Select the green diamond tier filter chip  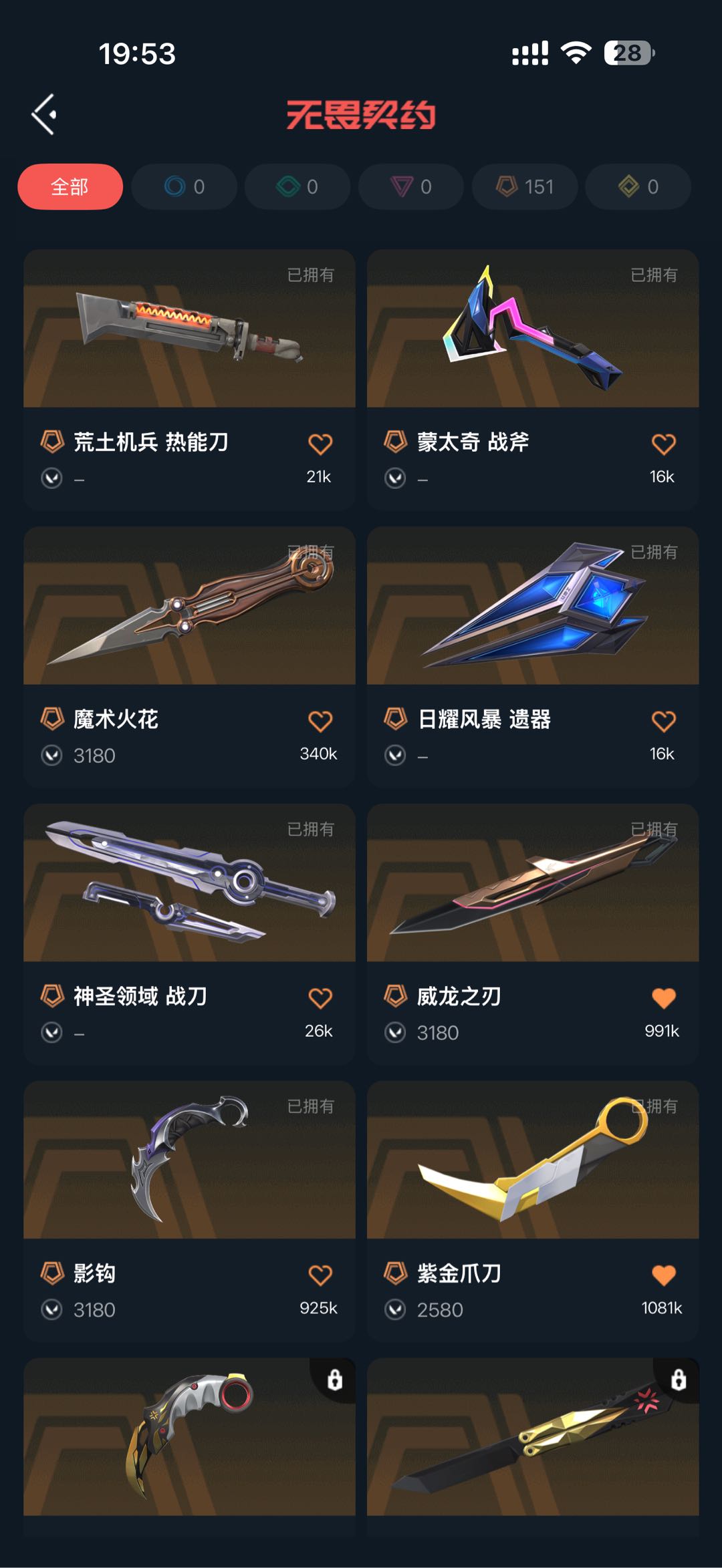tap(297, 186)
